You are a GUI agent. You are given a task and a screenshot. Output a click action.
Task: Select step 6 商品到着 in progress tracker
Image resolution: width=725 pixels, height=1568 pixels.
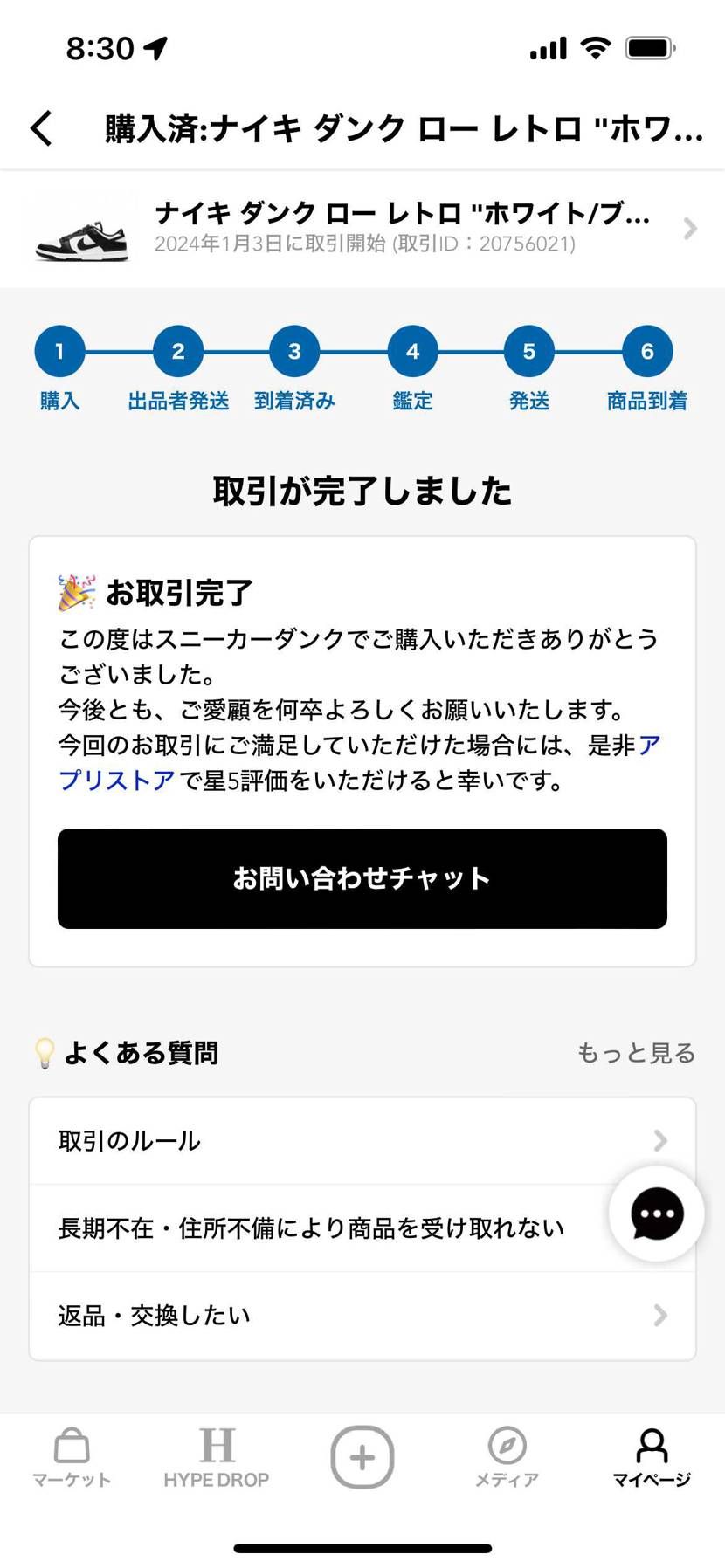[x=646, y=353]
